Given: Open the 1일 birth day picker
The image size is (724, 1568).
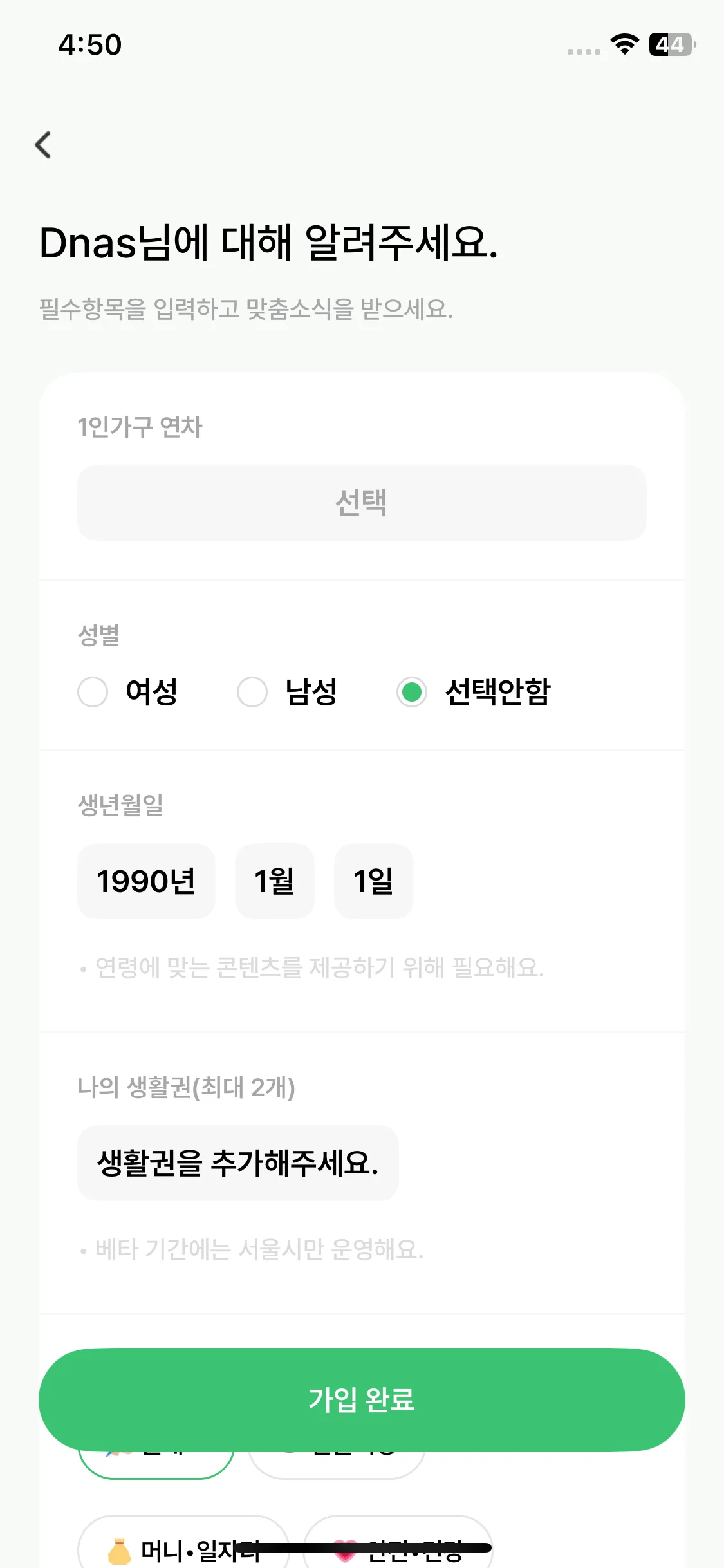Looking at the screenshot, I should [x=374, y=881].
